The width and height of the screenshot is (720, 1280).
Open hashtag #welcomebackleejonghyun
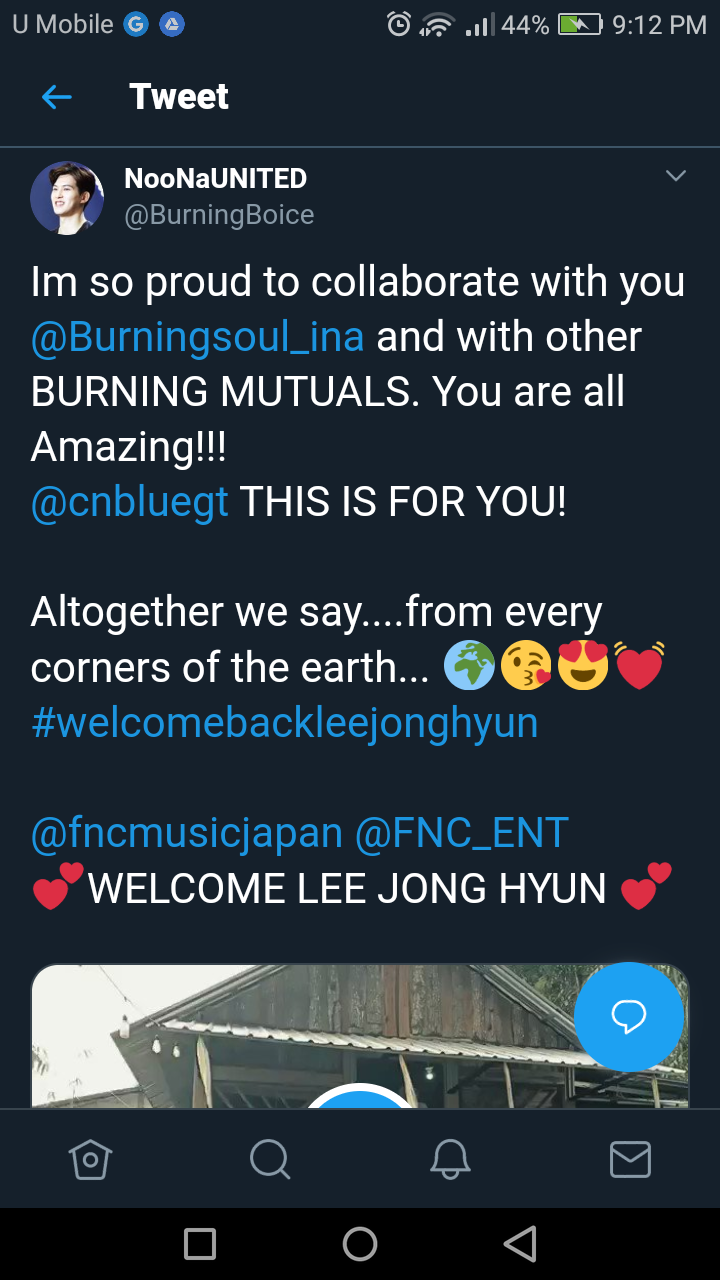click(285, 722)
